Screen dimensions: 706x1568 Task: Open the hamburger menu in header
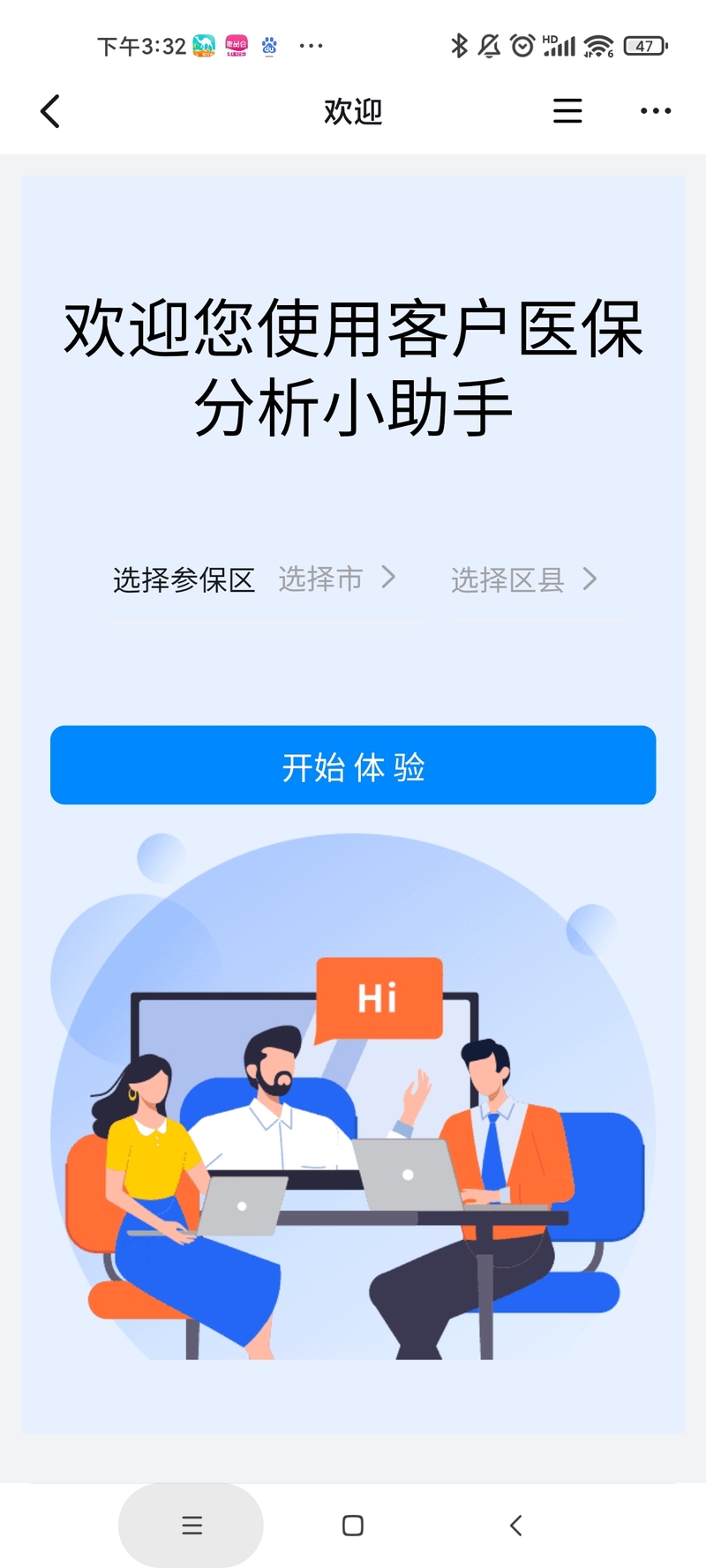[x=567, y=111]
